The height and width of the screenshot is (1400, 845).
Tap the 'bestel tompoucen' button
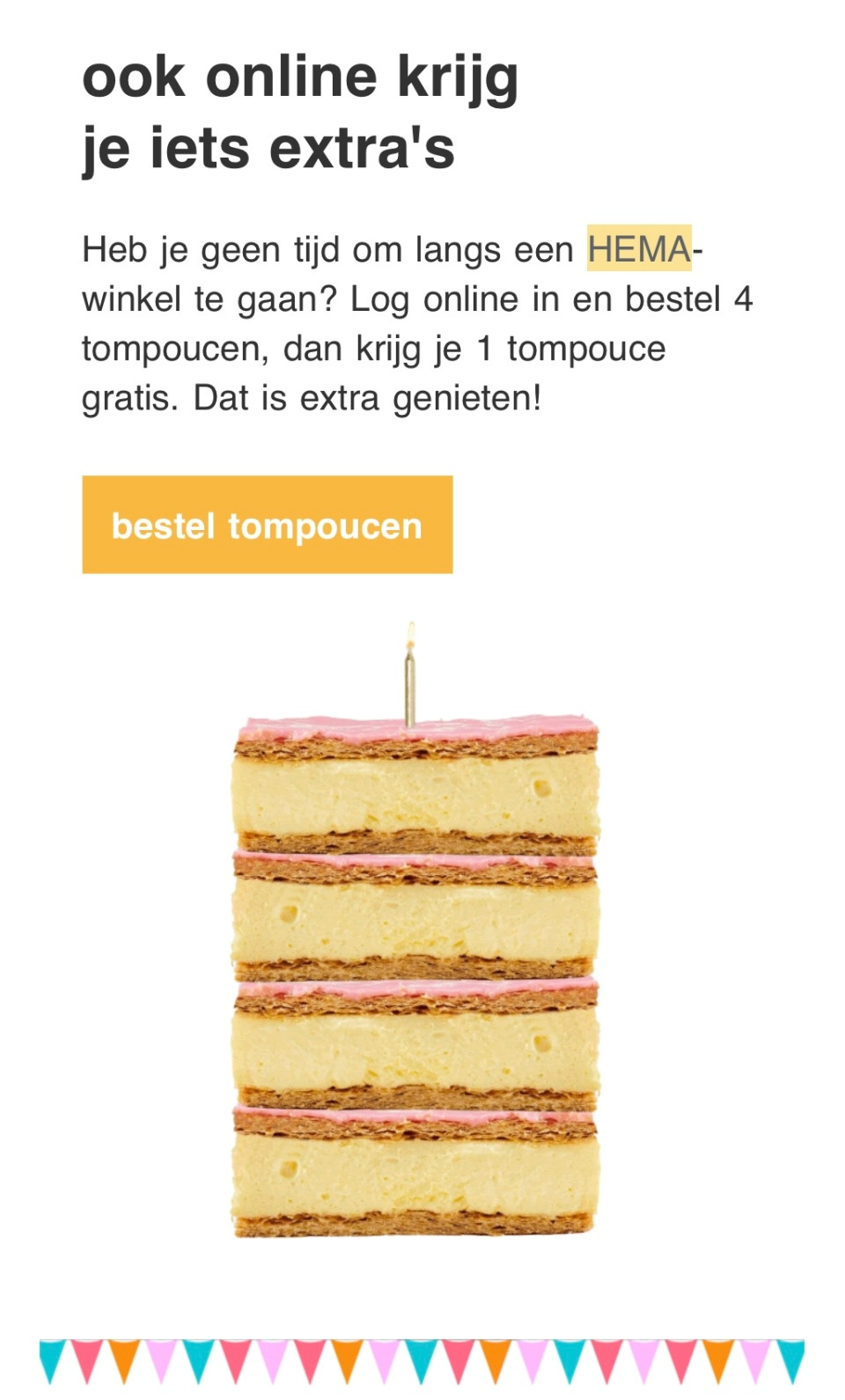268,525
